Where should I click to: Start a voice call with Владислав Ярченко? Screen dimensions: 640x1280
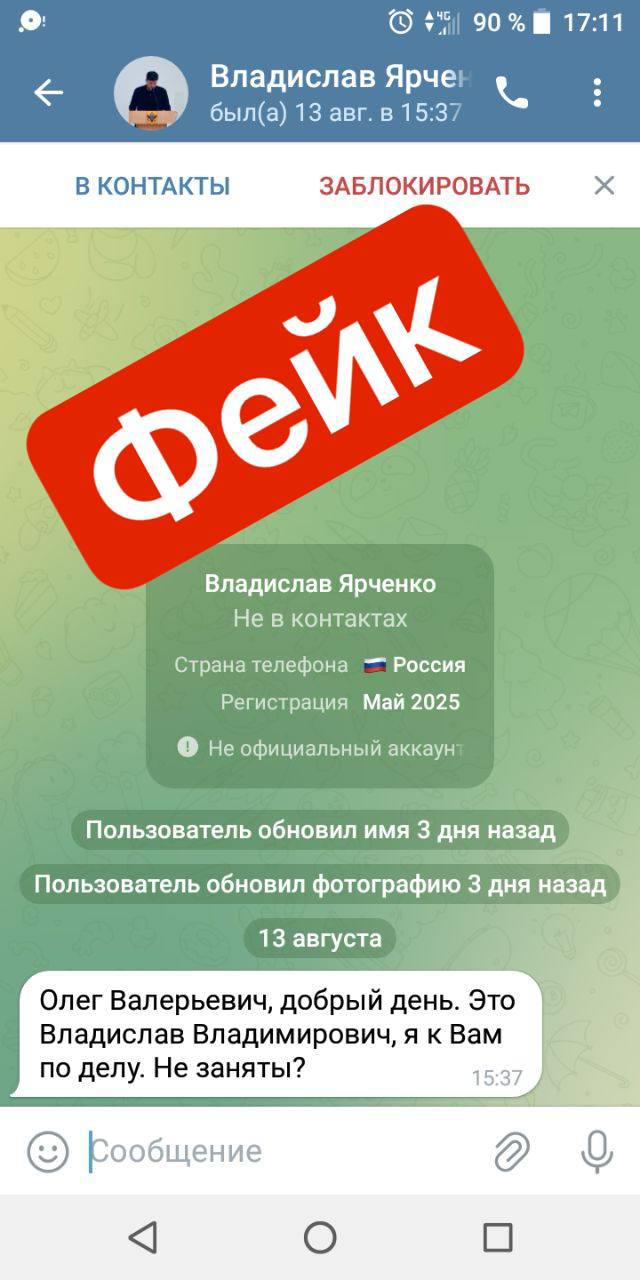512,93
